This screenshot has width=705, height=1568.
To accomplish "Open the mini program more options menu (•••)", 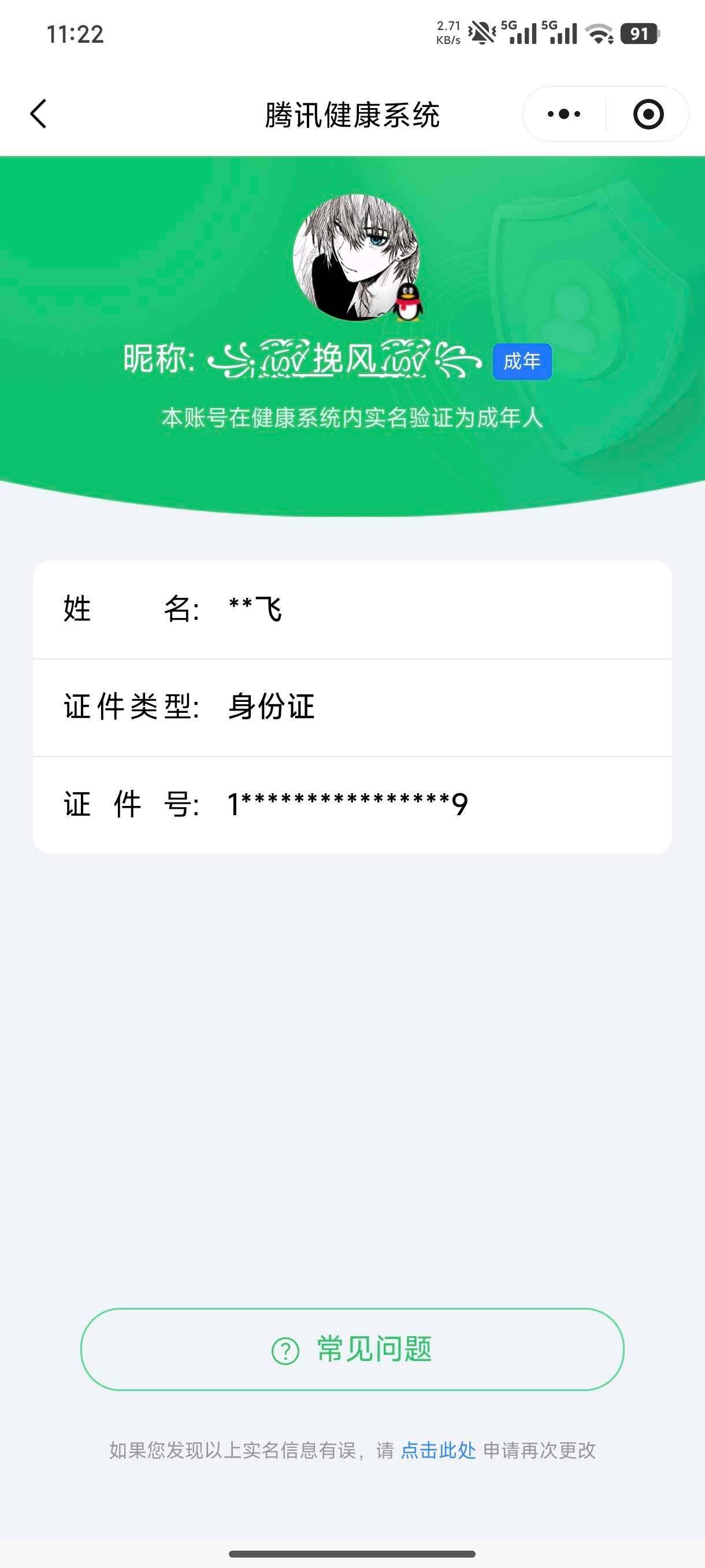I will (x=565, y=113).
